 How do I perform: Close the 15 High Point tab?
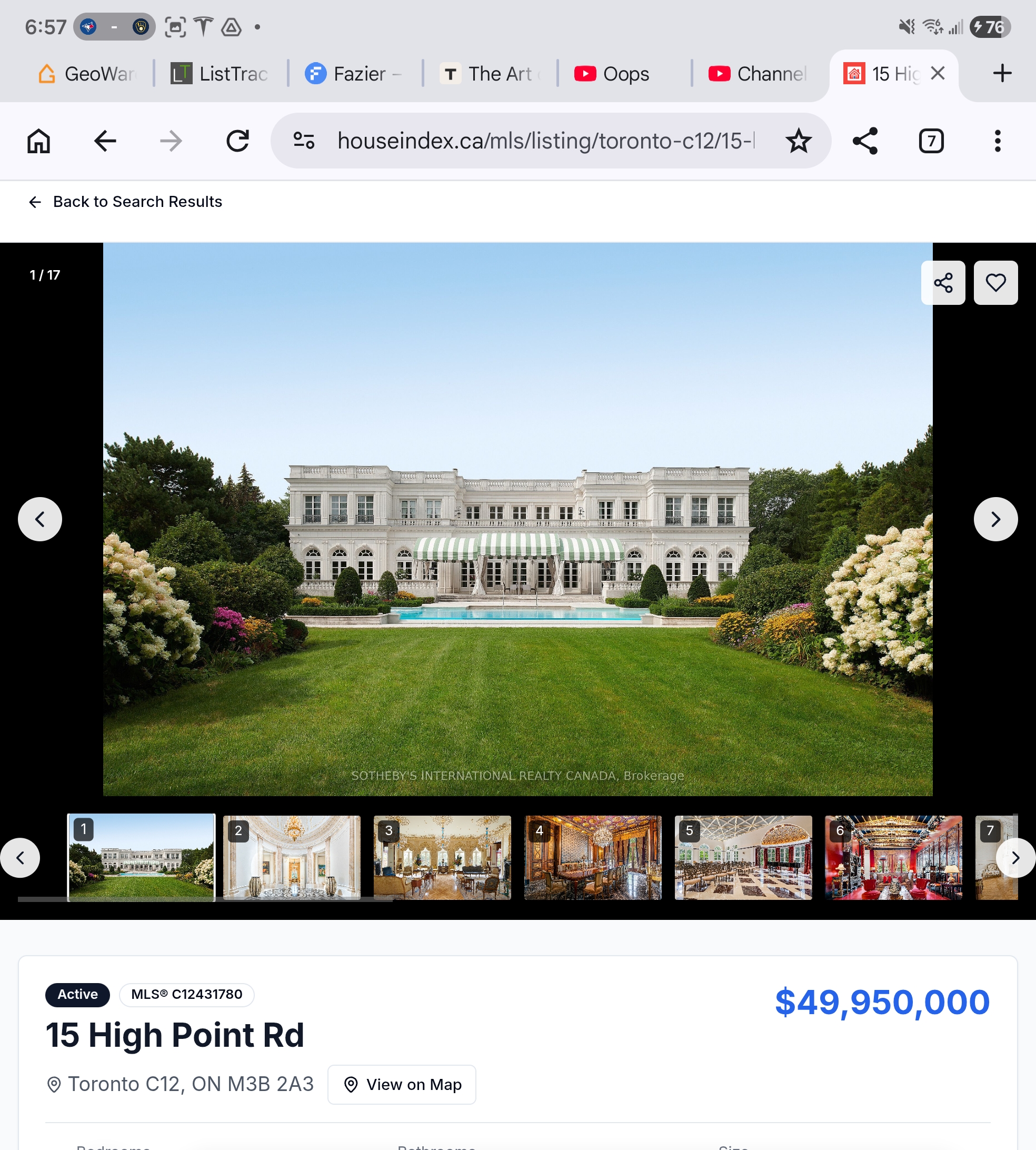coord(938,73)
